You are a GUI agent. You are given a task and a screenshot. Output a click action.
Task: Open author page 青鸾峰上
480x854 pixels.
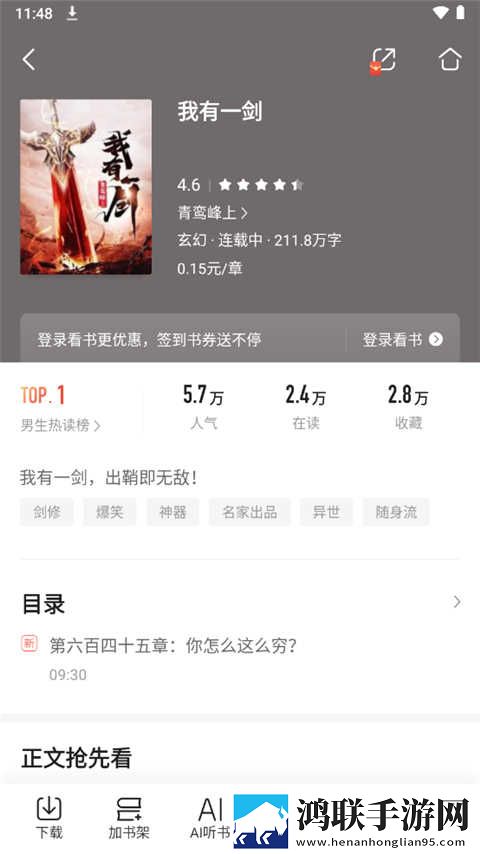point(212,212)
